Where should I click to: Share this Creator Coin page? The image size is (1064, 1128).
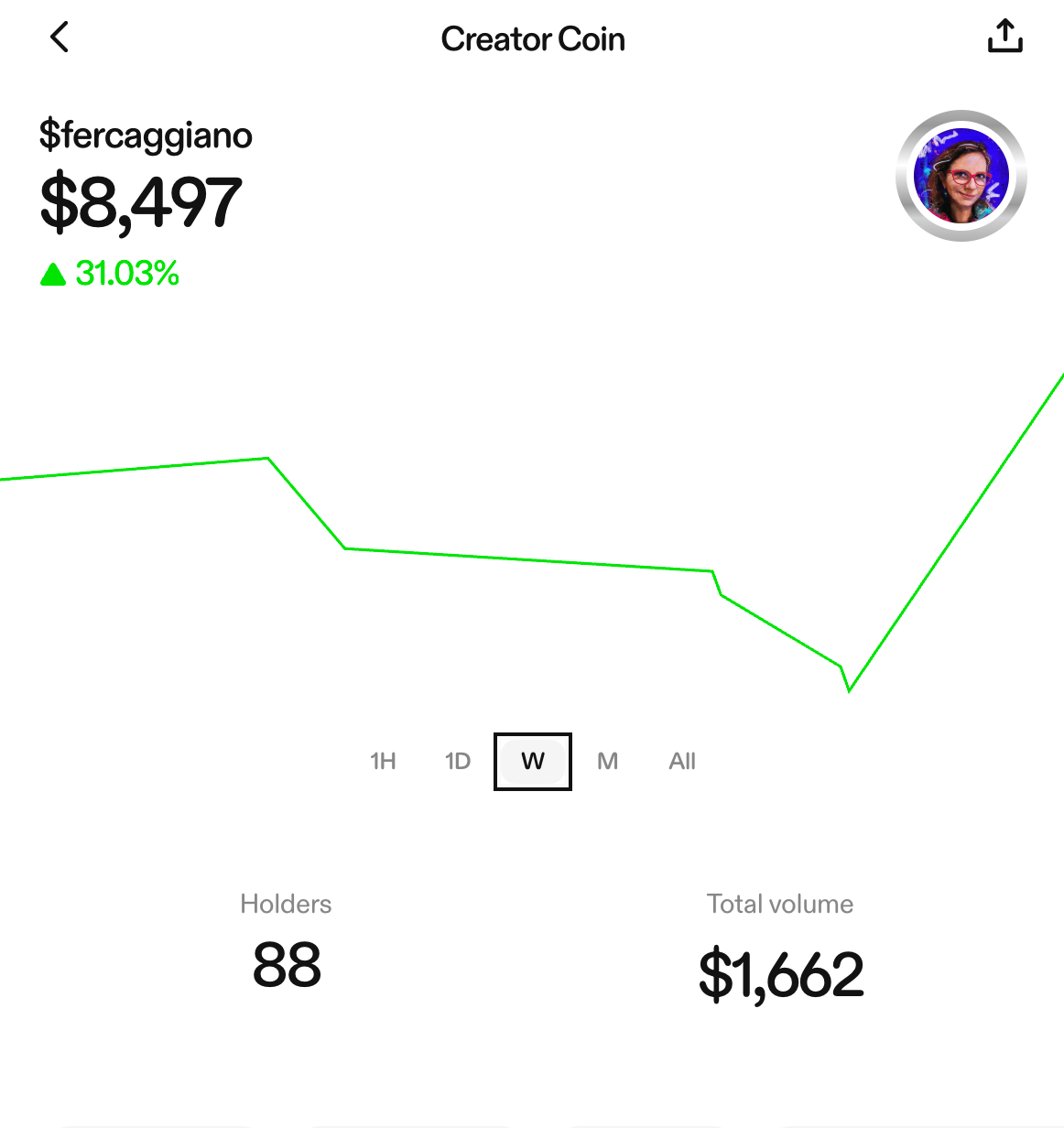[x=1004, y=37]
